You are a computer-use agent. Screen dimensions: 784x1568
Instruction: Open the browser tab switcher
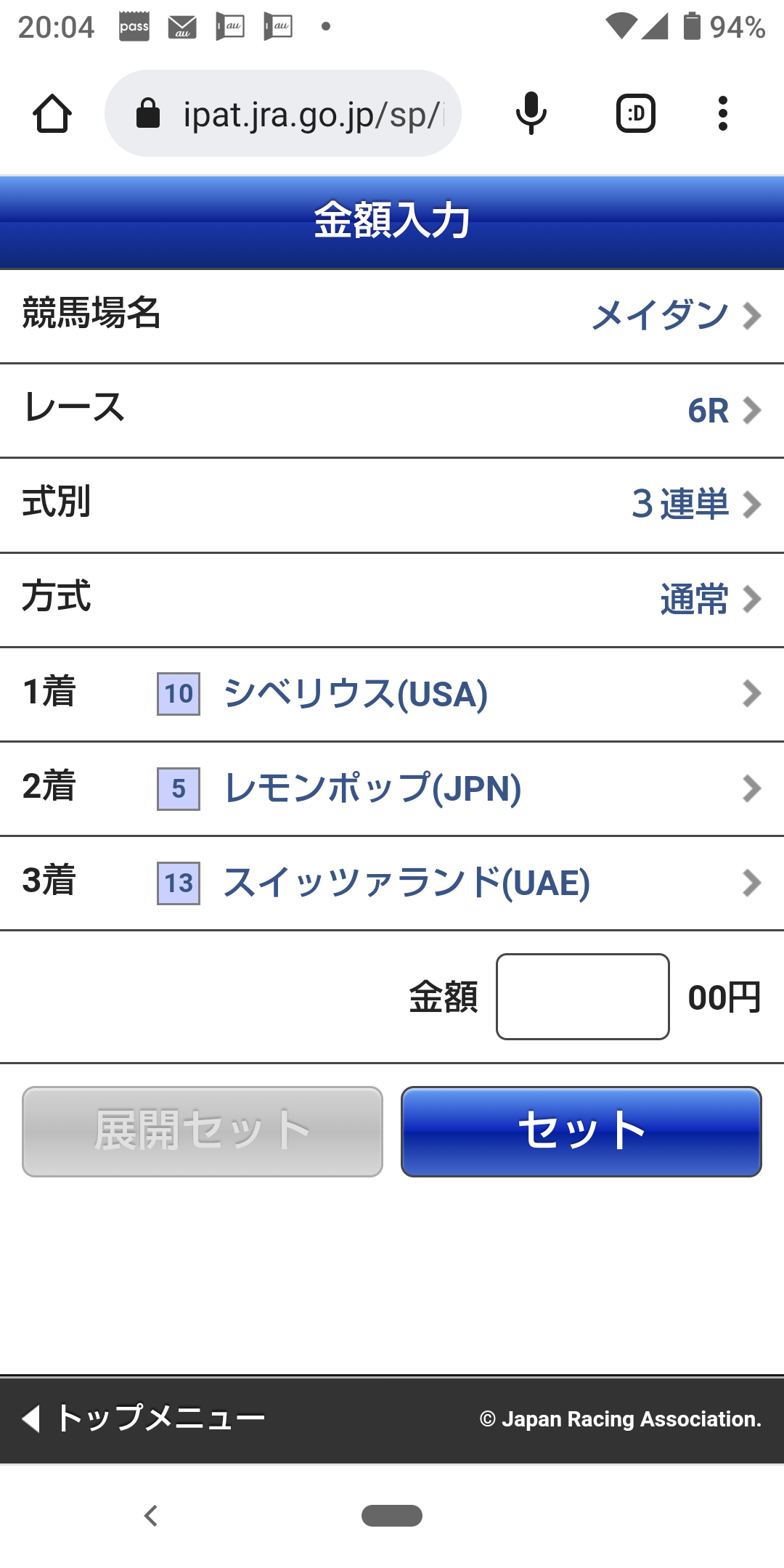point(635,114)
